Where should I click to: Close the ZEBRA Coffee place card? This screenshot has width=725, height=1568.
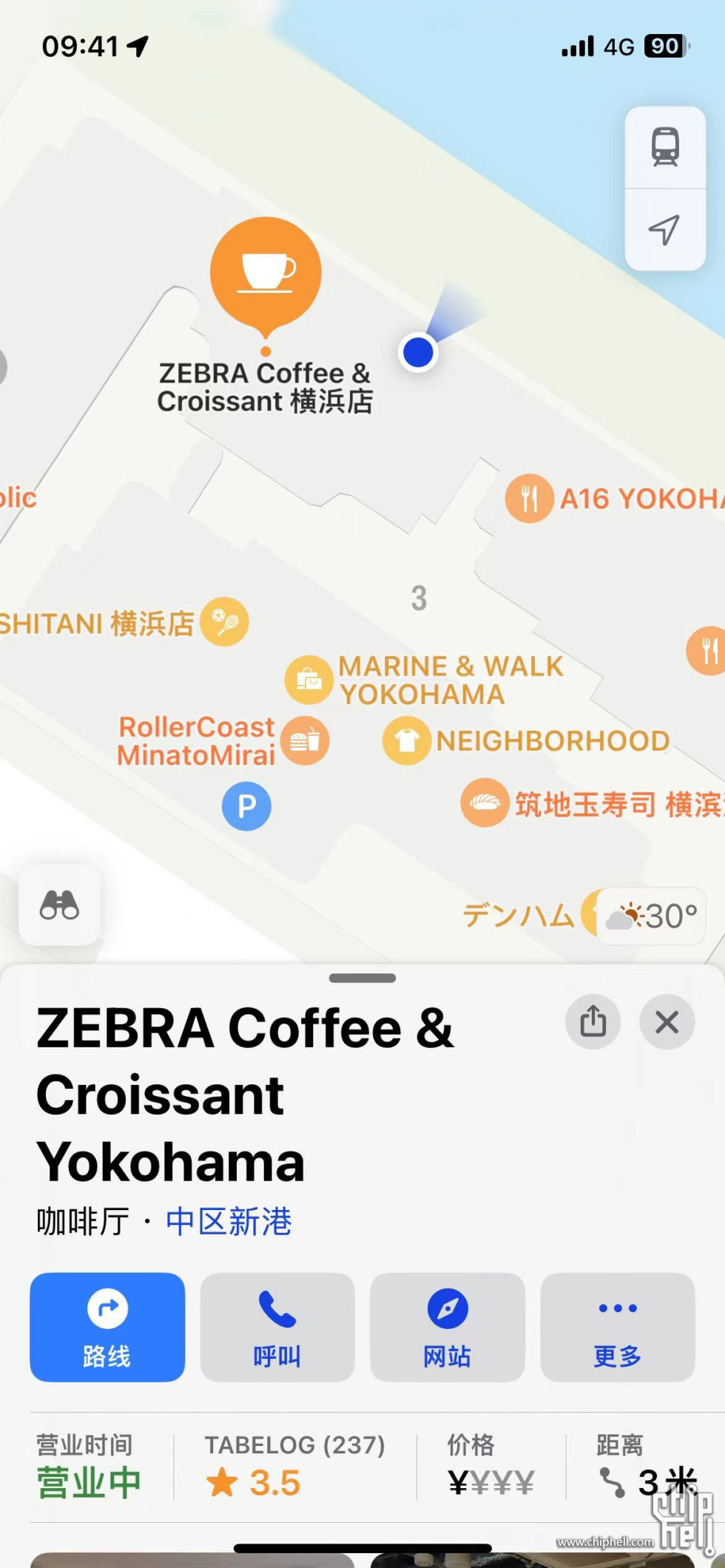[667, 1021]
